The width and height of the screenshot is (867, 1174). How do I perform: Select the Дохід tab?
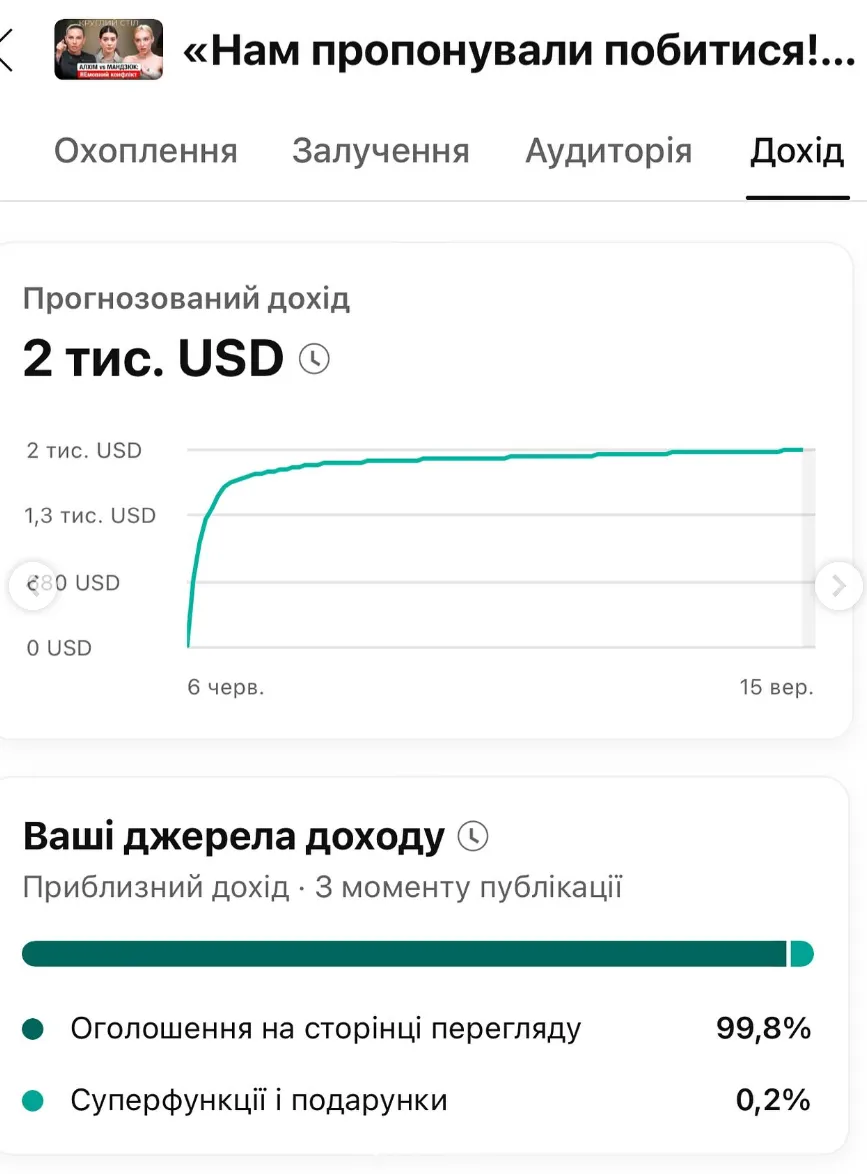pos(797,151)
